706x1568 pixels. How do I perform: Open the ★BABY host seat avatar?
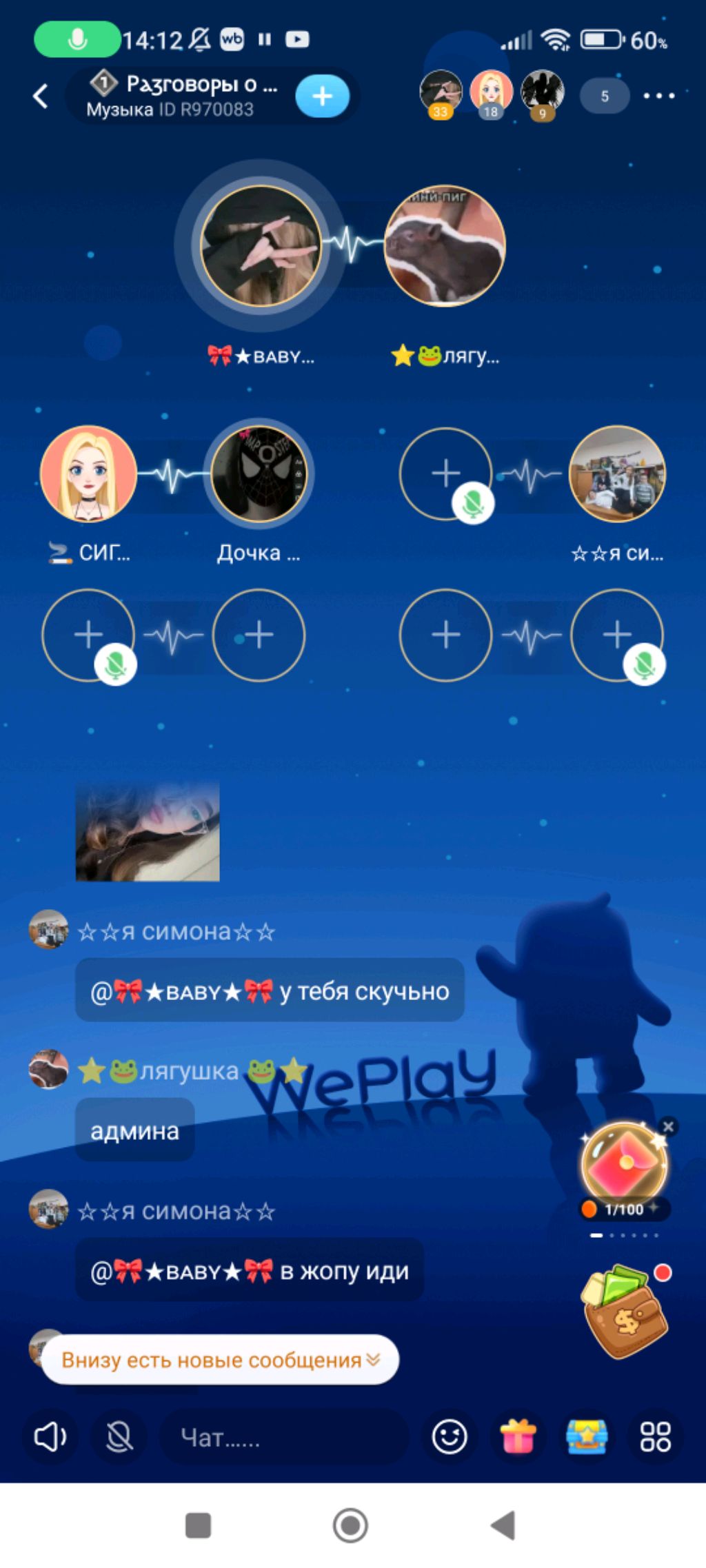pyautogui.click(x=261, y=246)
